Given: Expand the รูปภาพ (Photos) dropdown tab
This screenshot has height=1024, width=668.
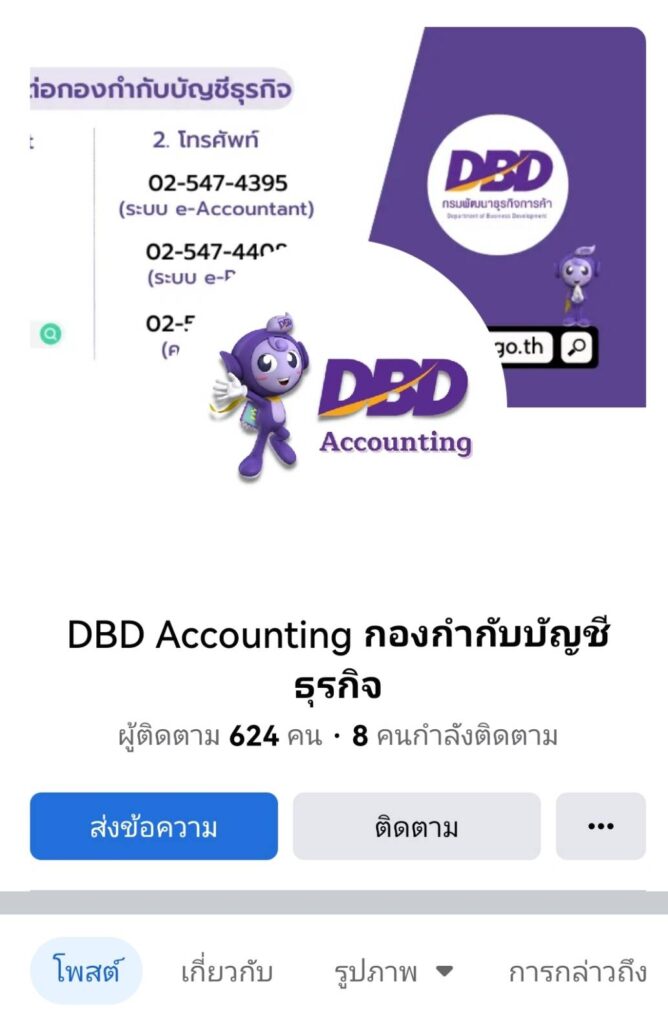Looking at the screenshot, I should (x=393, y=971).
